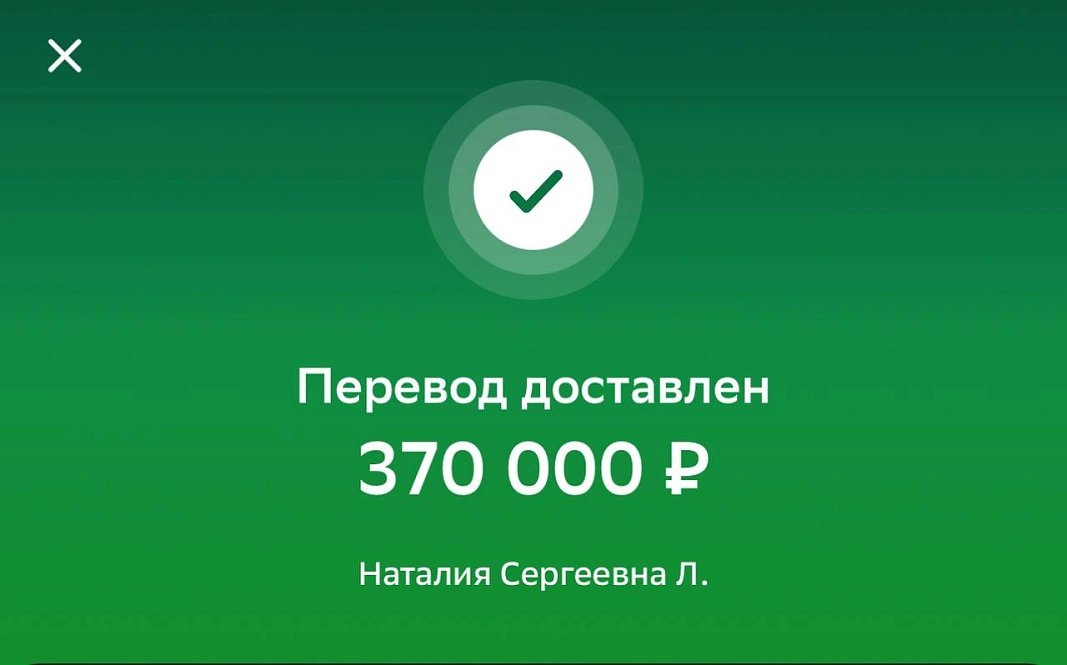Close the transfer delivered confirmation screen
1067x665 pixels.
click(65, 56)
